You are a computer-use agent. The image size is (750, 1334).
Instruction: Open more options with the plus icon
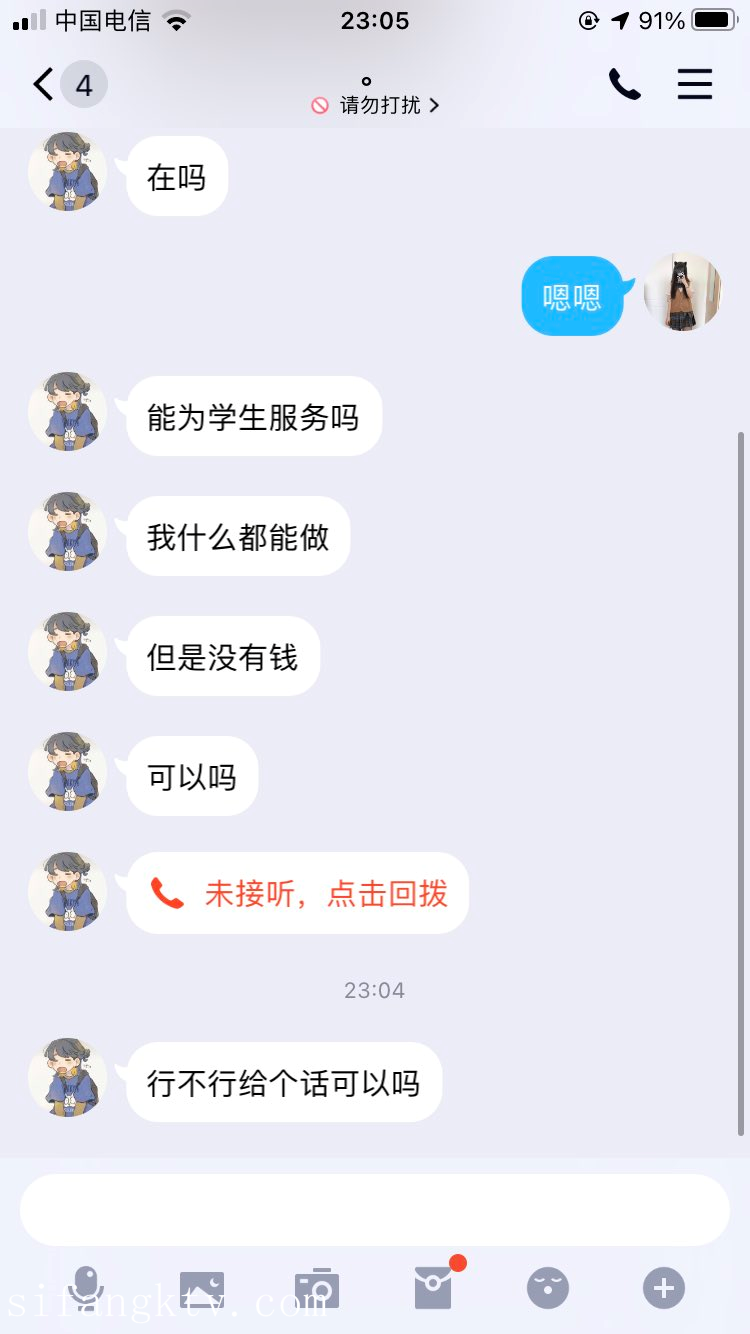pyautogui.click(x=664, y=1288)
